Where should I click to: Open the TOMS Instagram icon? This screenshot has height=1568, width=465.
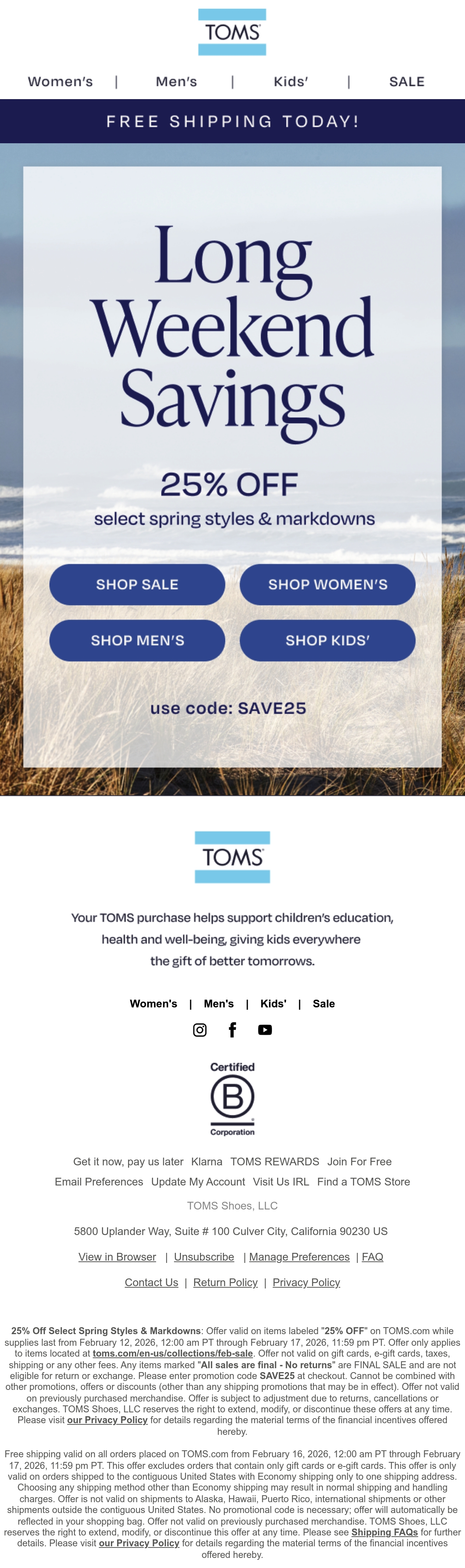[x=200, y=1030]
